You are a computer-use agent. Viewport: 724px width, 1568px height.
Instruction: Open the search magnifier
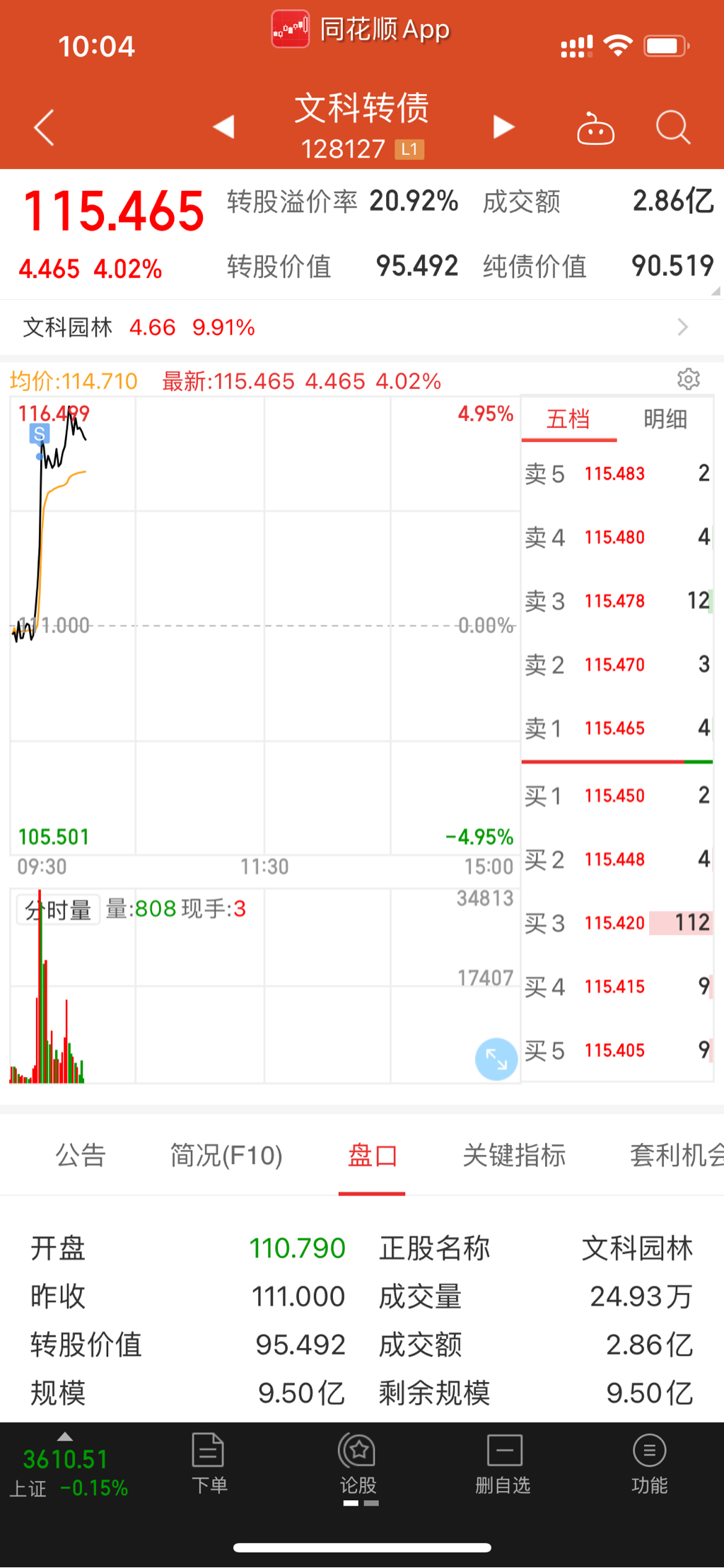tap(672, 128)
